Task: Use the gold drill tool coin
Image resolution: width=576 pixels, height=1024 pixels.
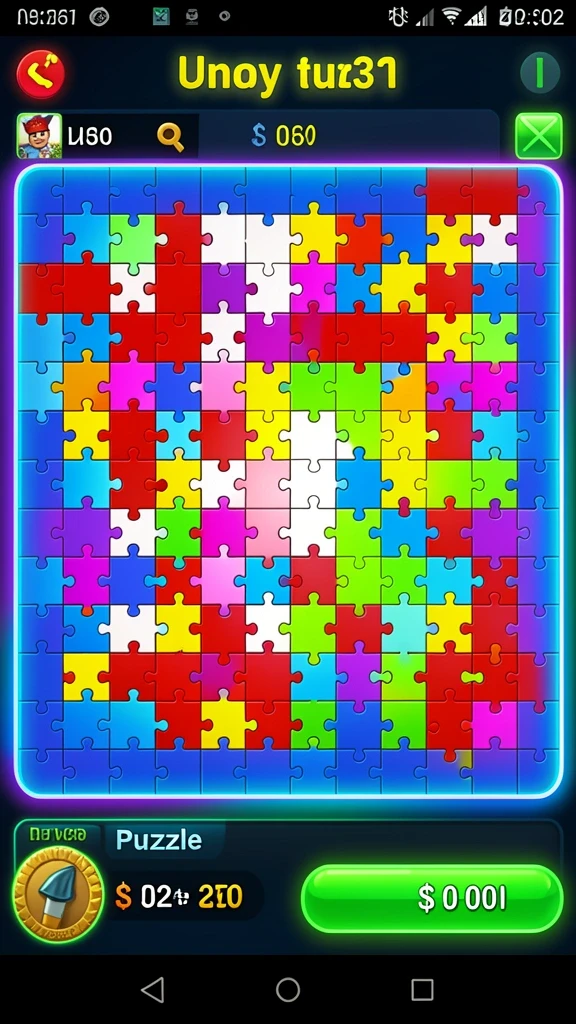Action: [x=58, y=894]
